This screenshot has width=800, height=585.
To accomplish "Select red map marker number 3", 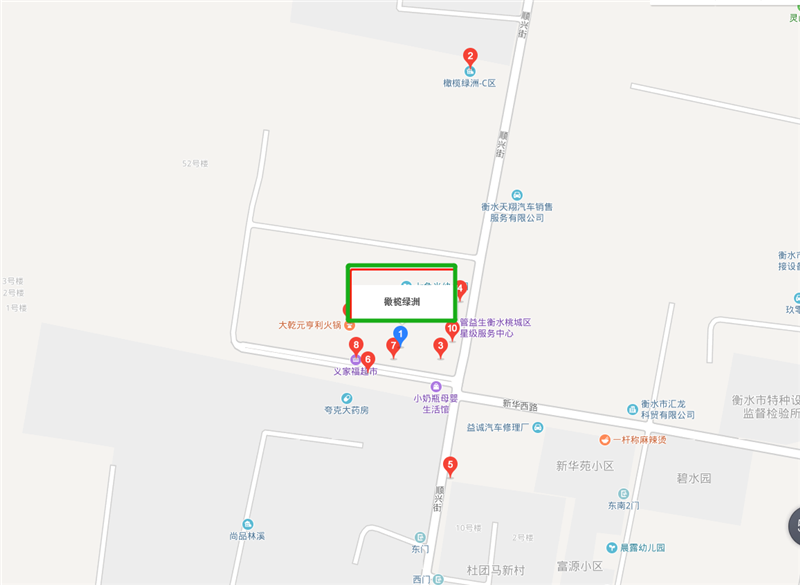I will point(440,346).
